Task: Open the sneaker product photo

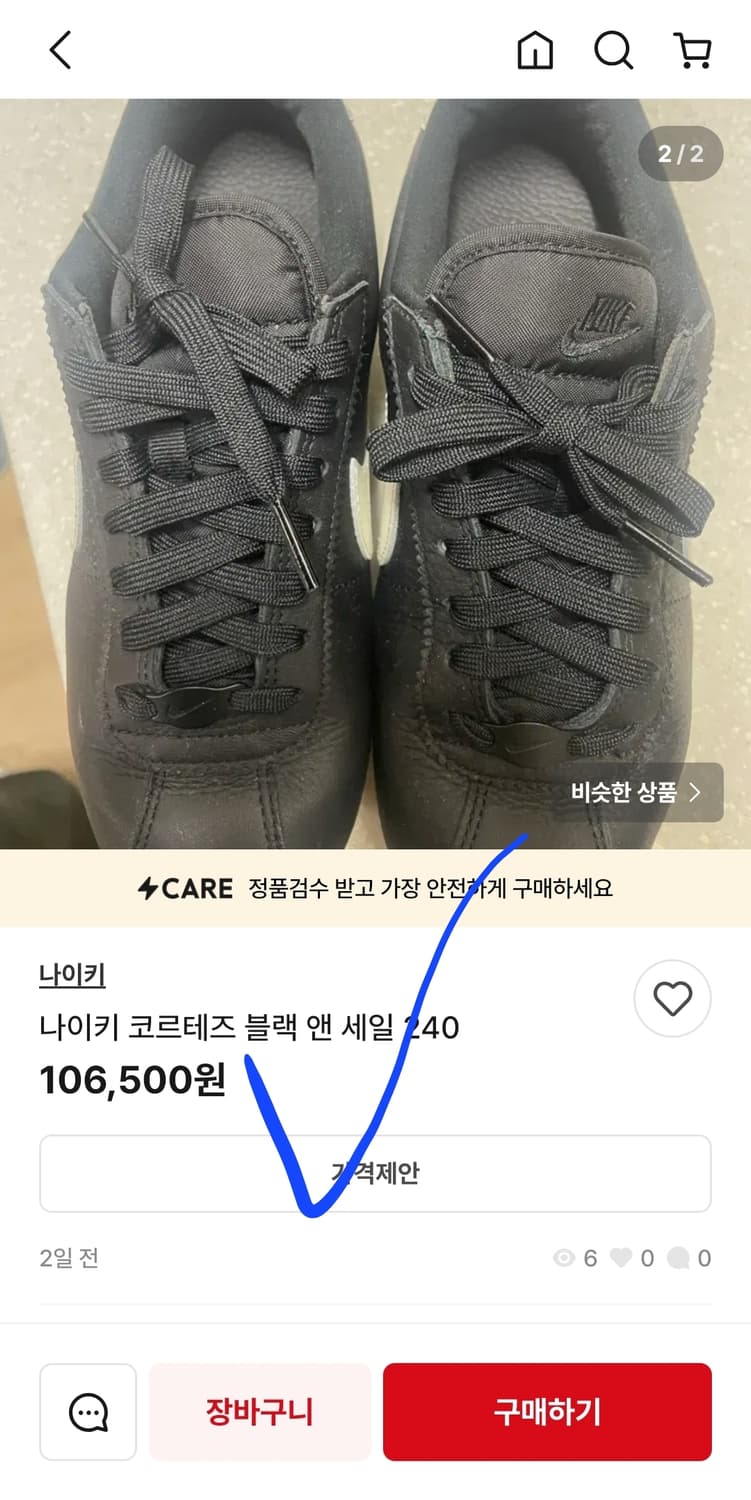Action: (375, 470)
